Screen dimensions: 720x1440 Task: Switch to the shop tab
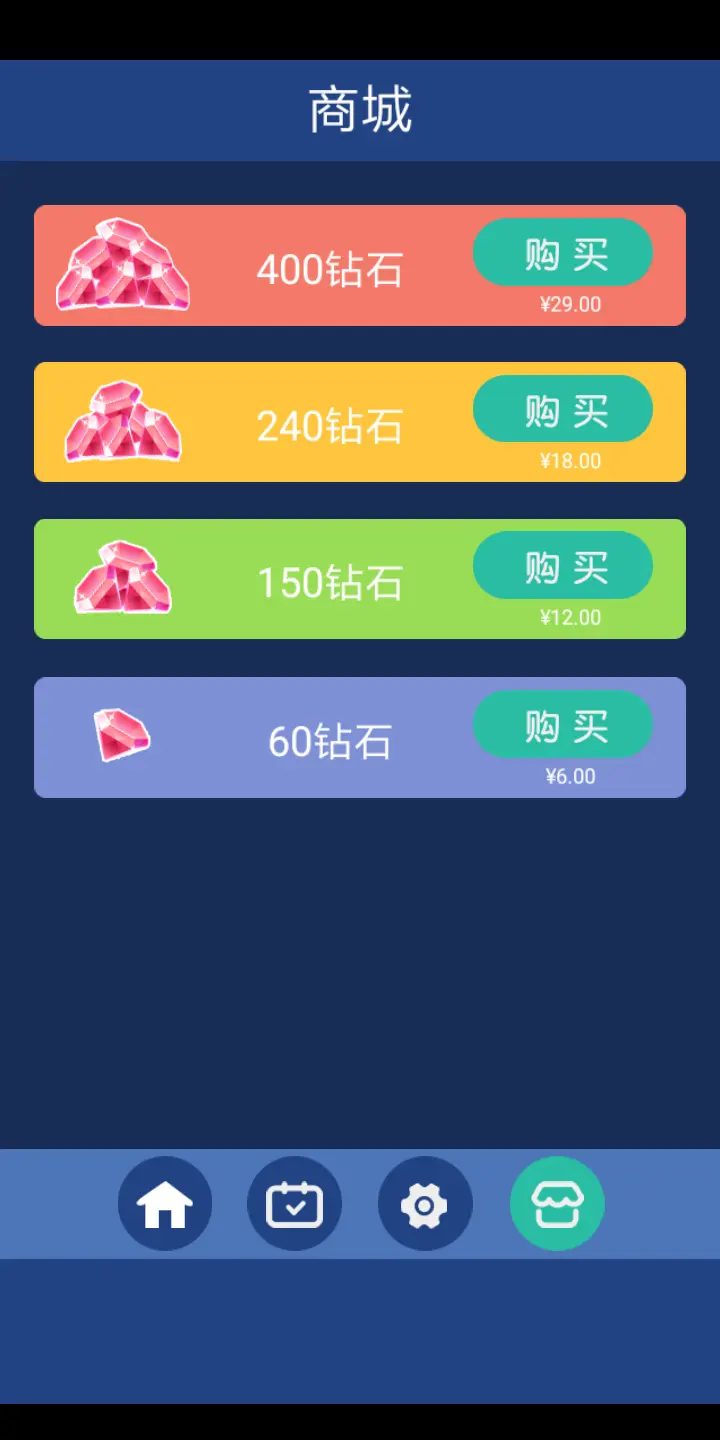[557, 1204]
